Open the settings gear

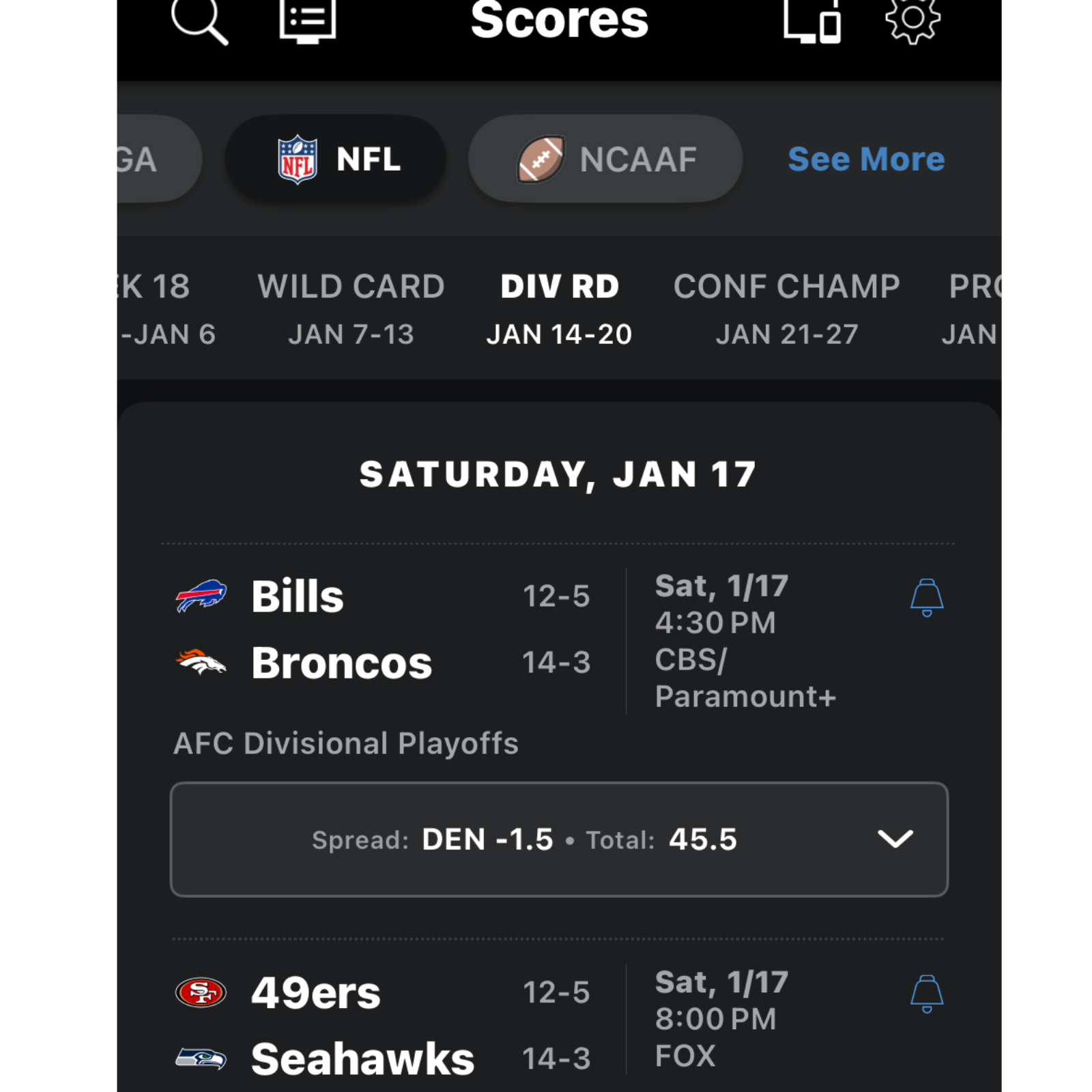913,20
